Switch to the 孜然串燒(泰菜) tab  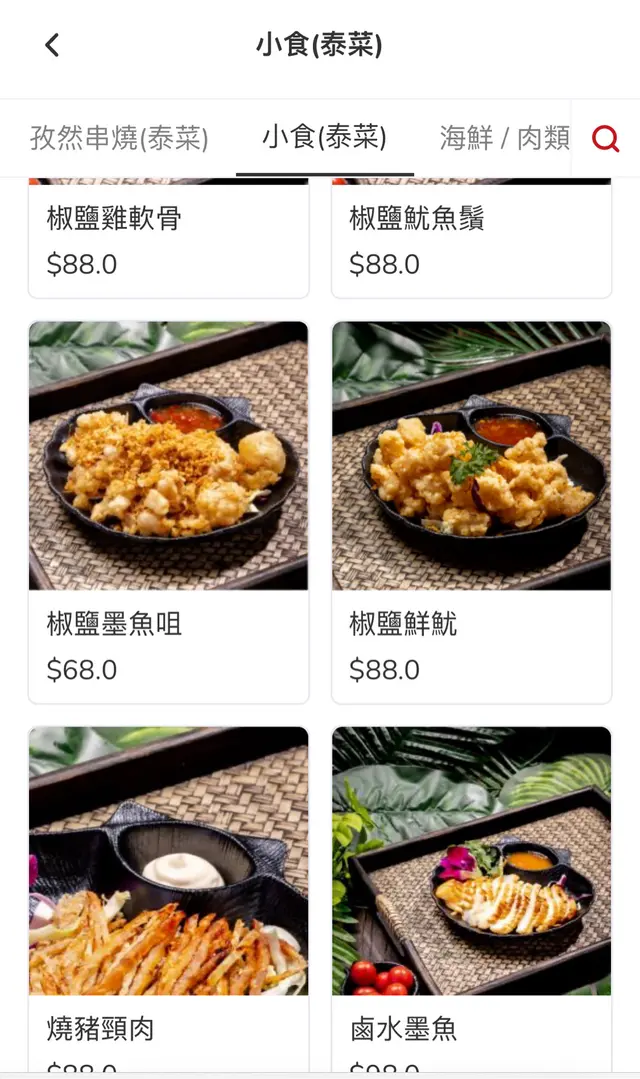119,138
